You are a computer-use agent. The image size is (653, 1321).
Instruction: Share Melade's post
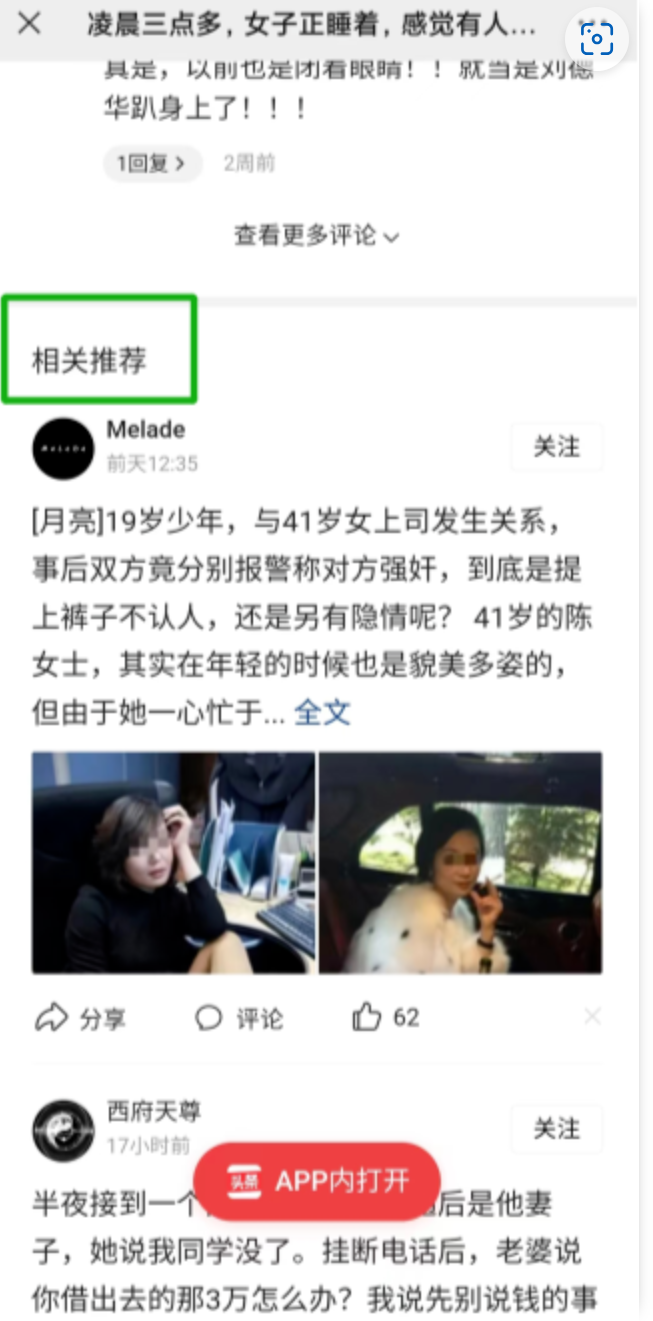[x=81, y=1018]
